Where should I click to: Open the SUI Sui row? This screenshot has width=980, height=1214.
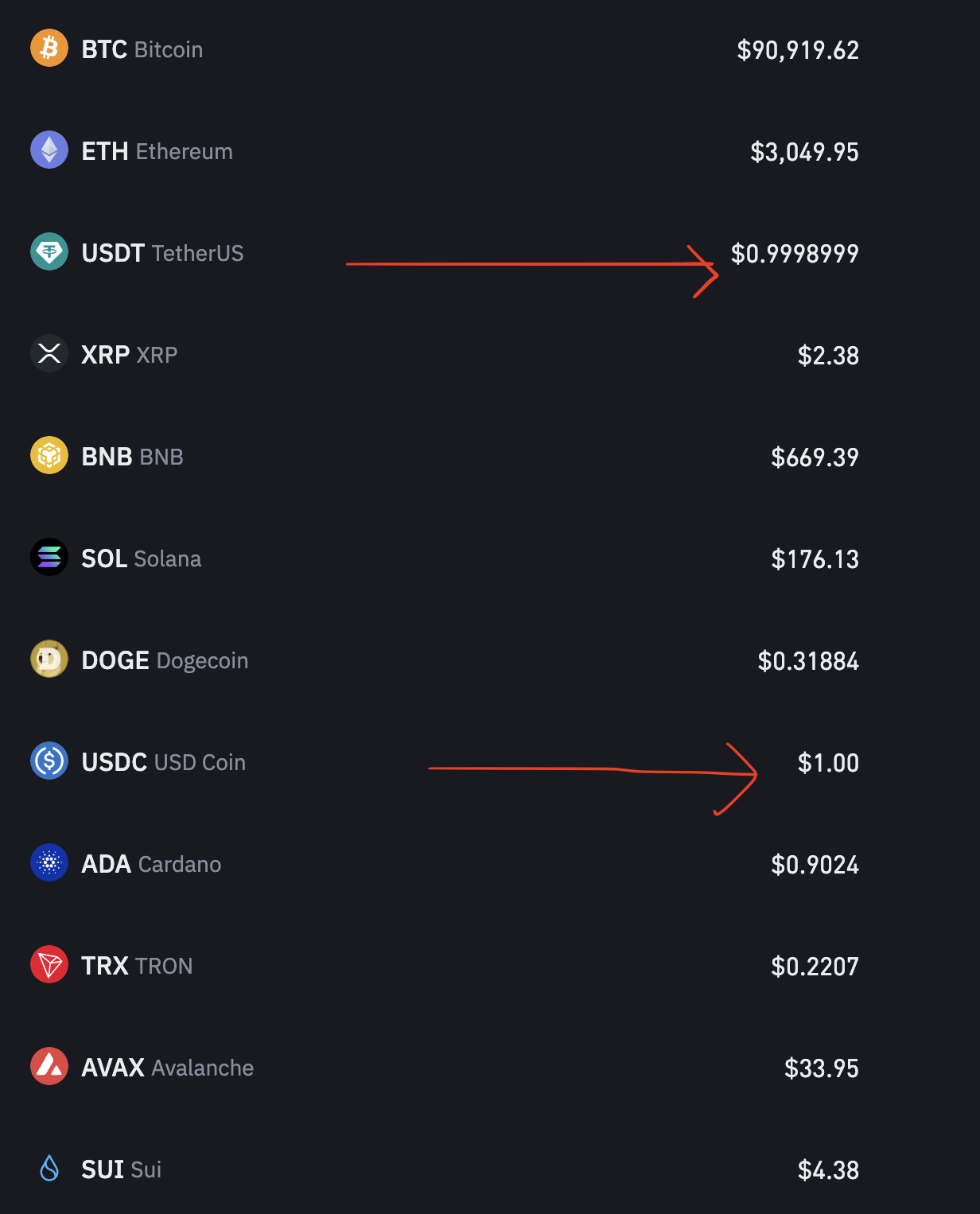point(121,1169)
